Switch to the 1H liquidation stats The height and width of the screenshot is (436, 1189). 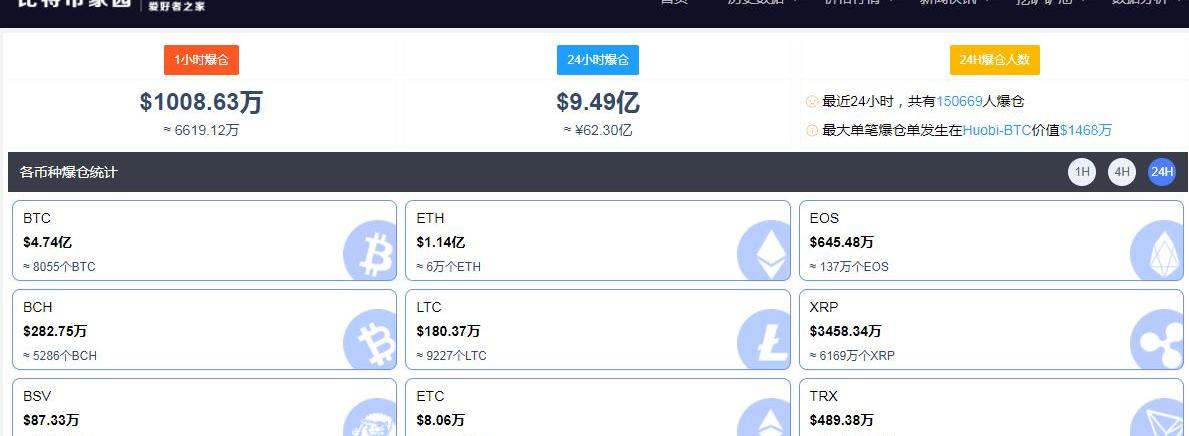click(x=1082, y=172)
